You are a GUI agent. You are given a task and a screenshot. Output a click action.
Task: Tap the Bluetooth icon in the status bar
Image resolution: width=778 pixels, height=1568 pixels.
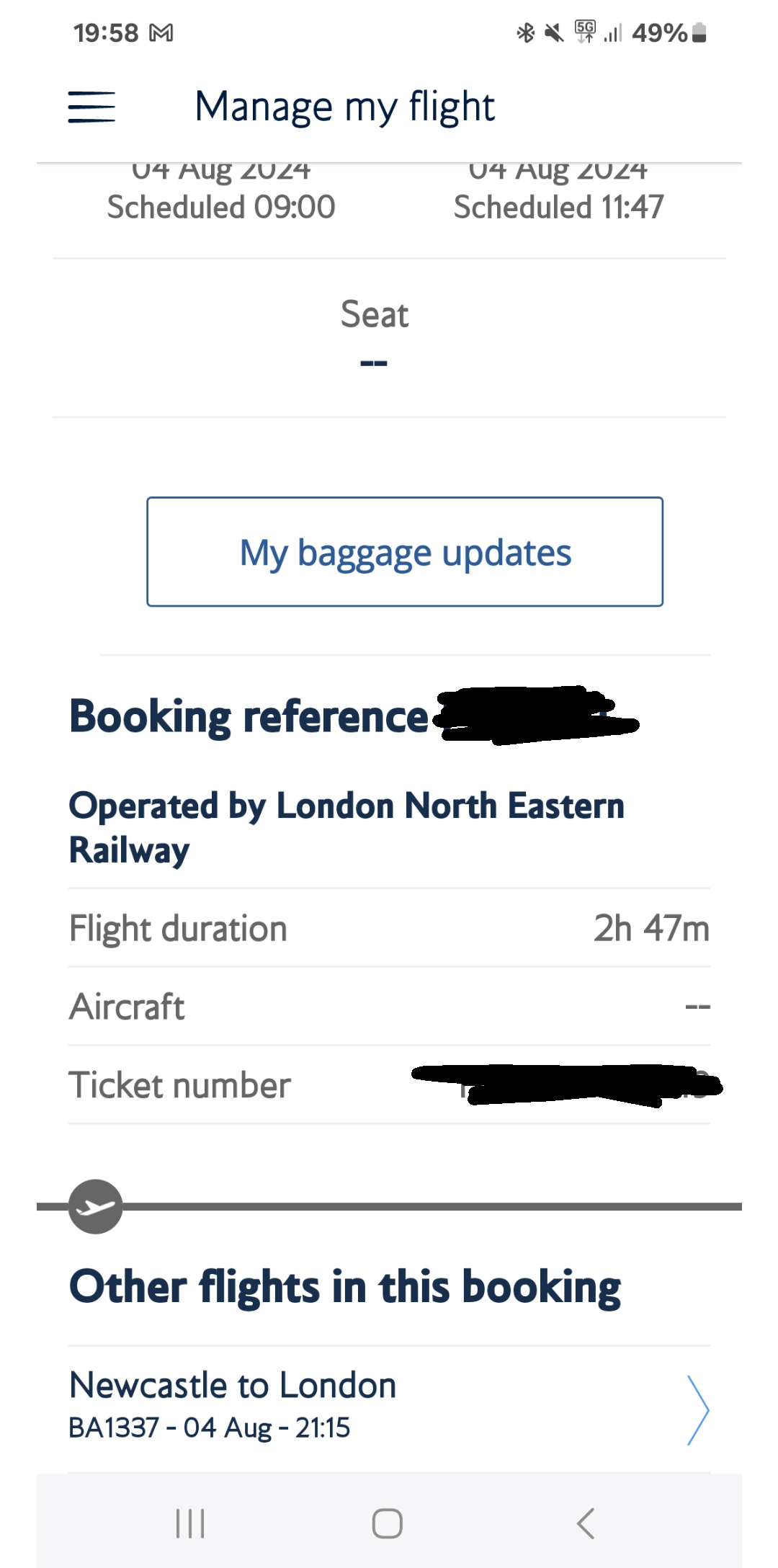524,33
